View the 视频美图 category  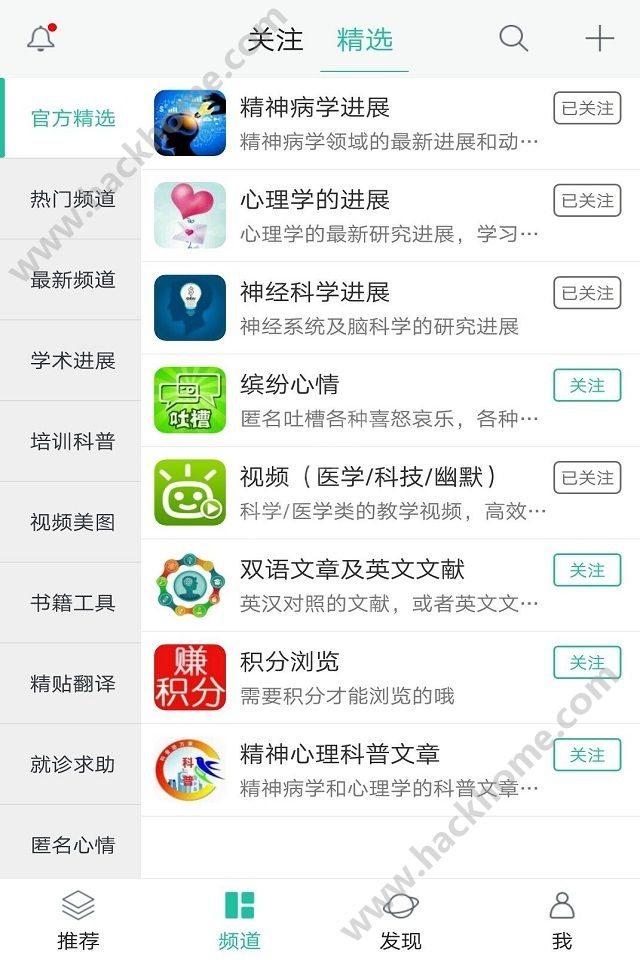pyautogui.click(x=72, y=522)
